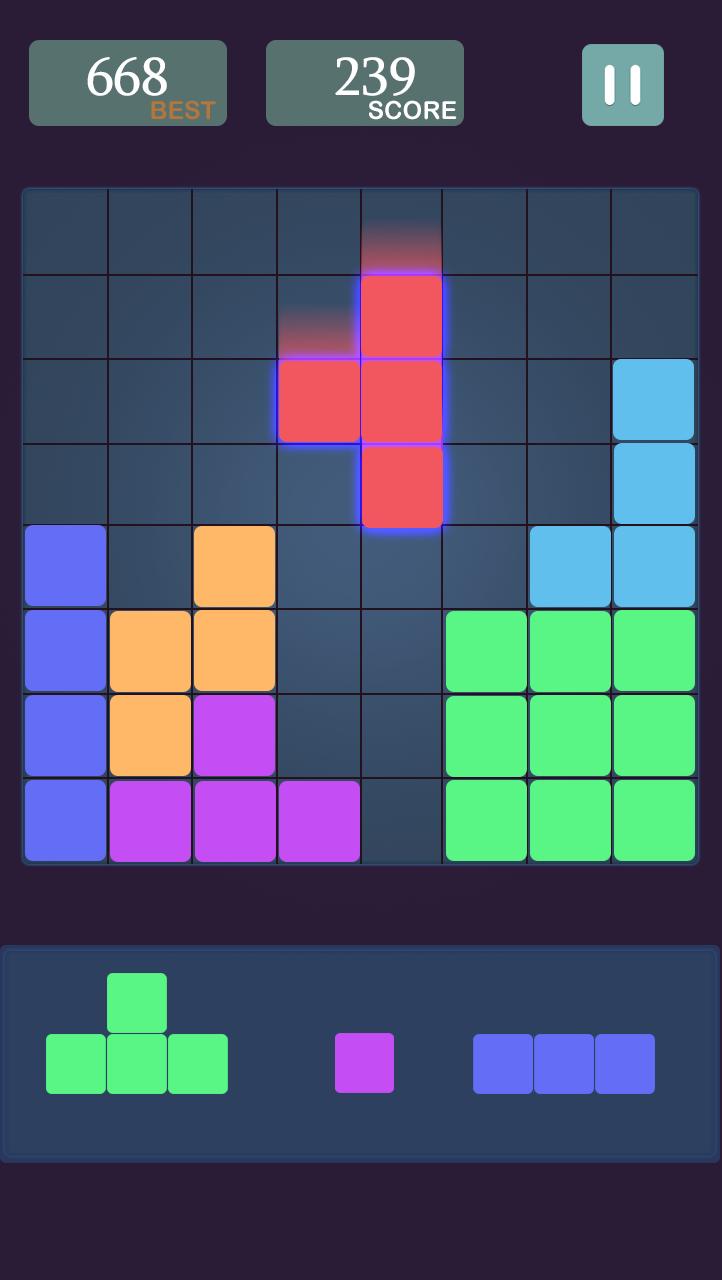
Task: Pause the game
Action: click(x=622, y=85)
